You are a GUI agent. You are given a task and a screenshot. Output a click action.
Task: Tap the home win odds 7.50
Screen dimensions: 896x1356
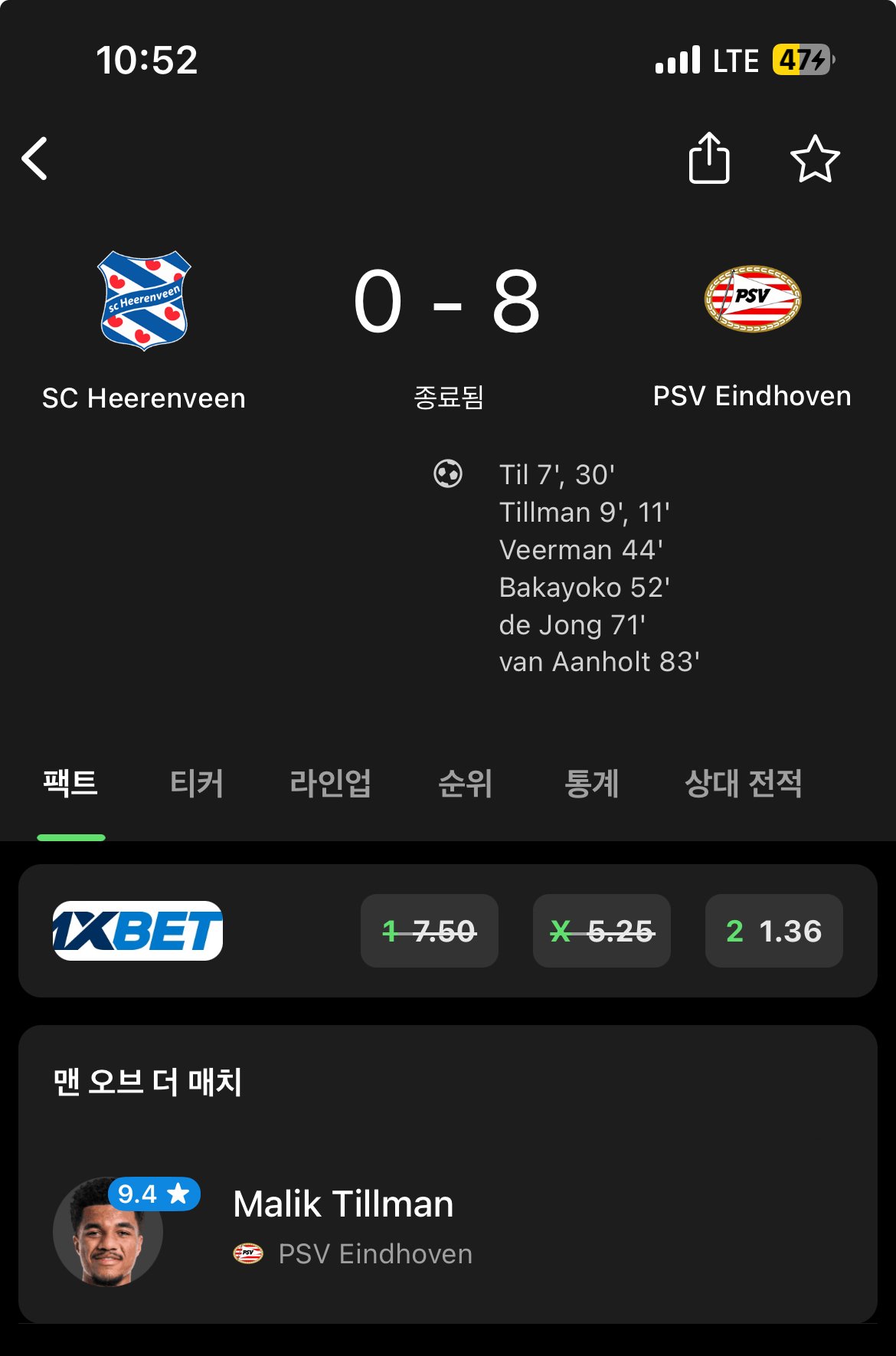pos(430,931)
